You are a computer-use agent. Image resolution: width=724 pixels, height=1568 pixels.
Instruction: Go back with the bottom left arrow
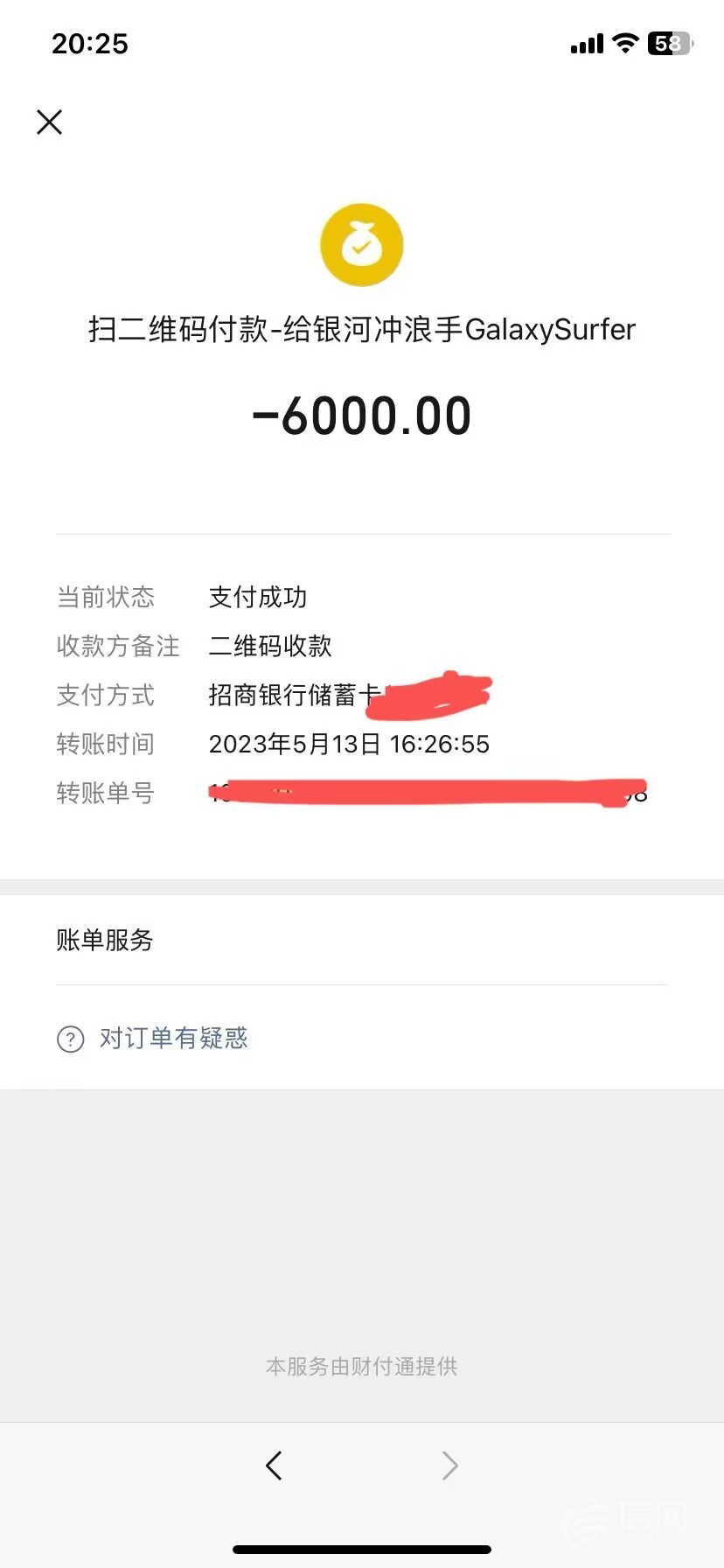point(274,1465)
